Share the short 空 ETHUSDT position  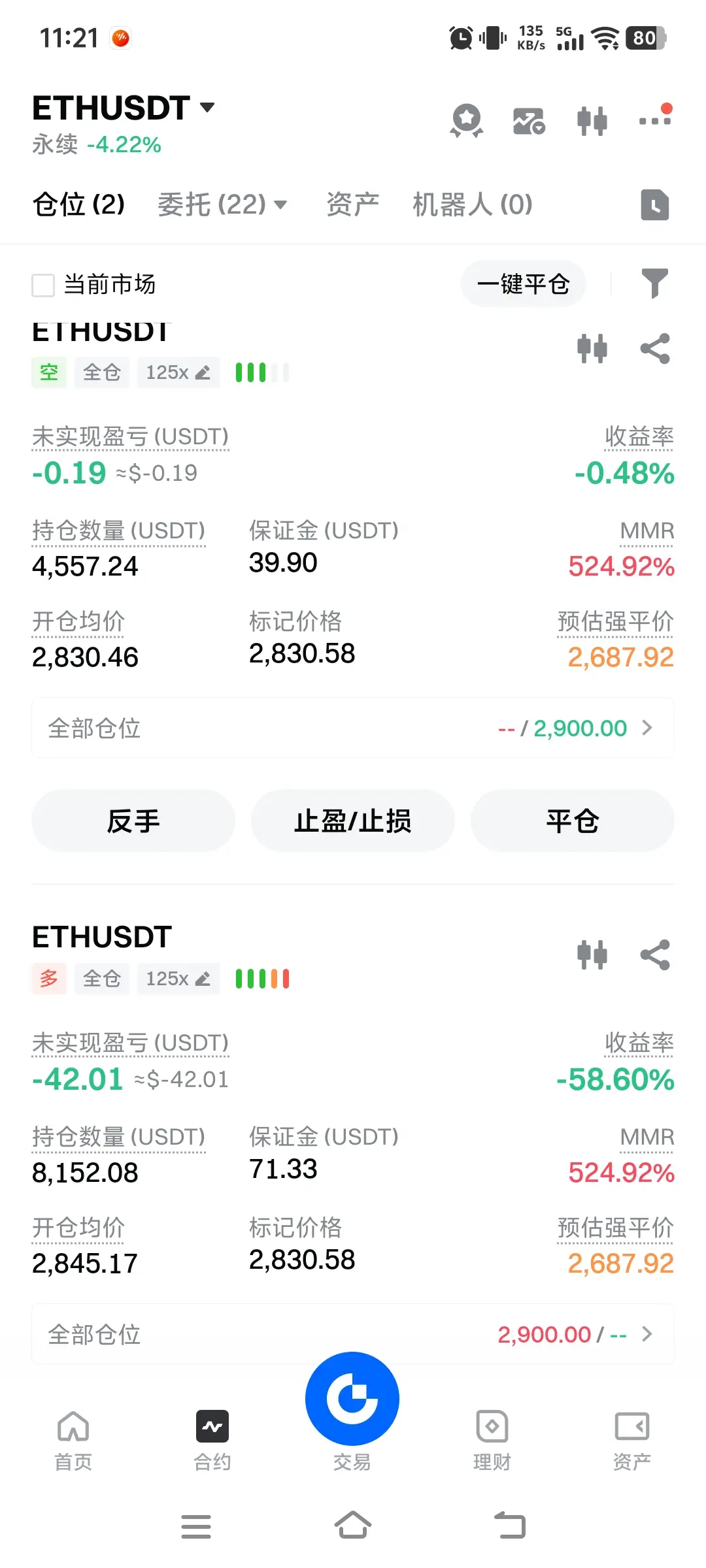(x=655, y=348)
